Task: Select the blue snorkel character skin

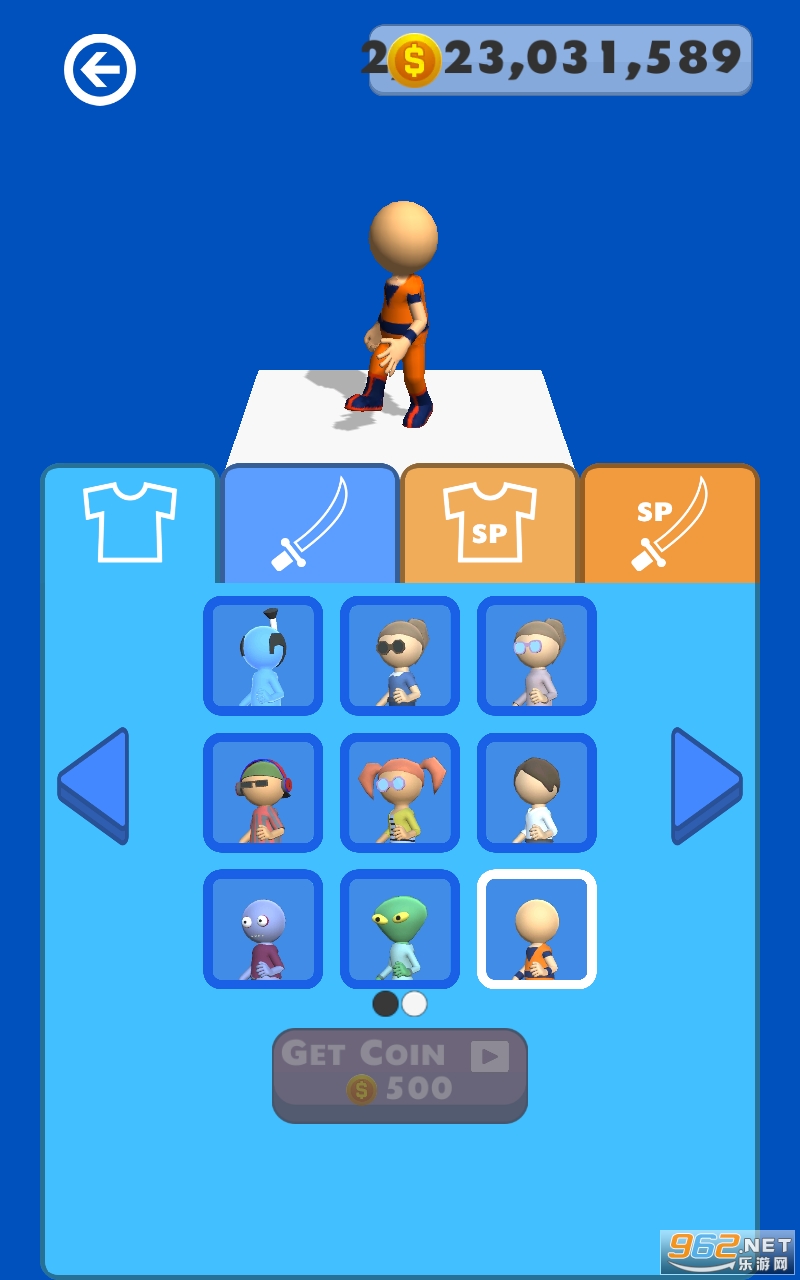Action: tap(263, 656)
